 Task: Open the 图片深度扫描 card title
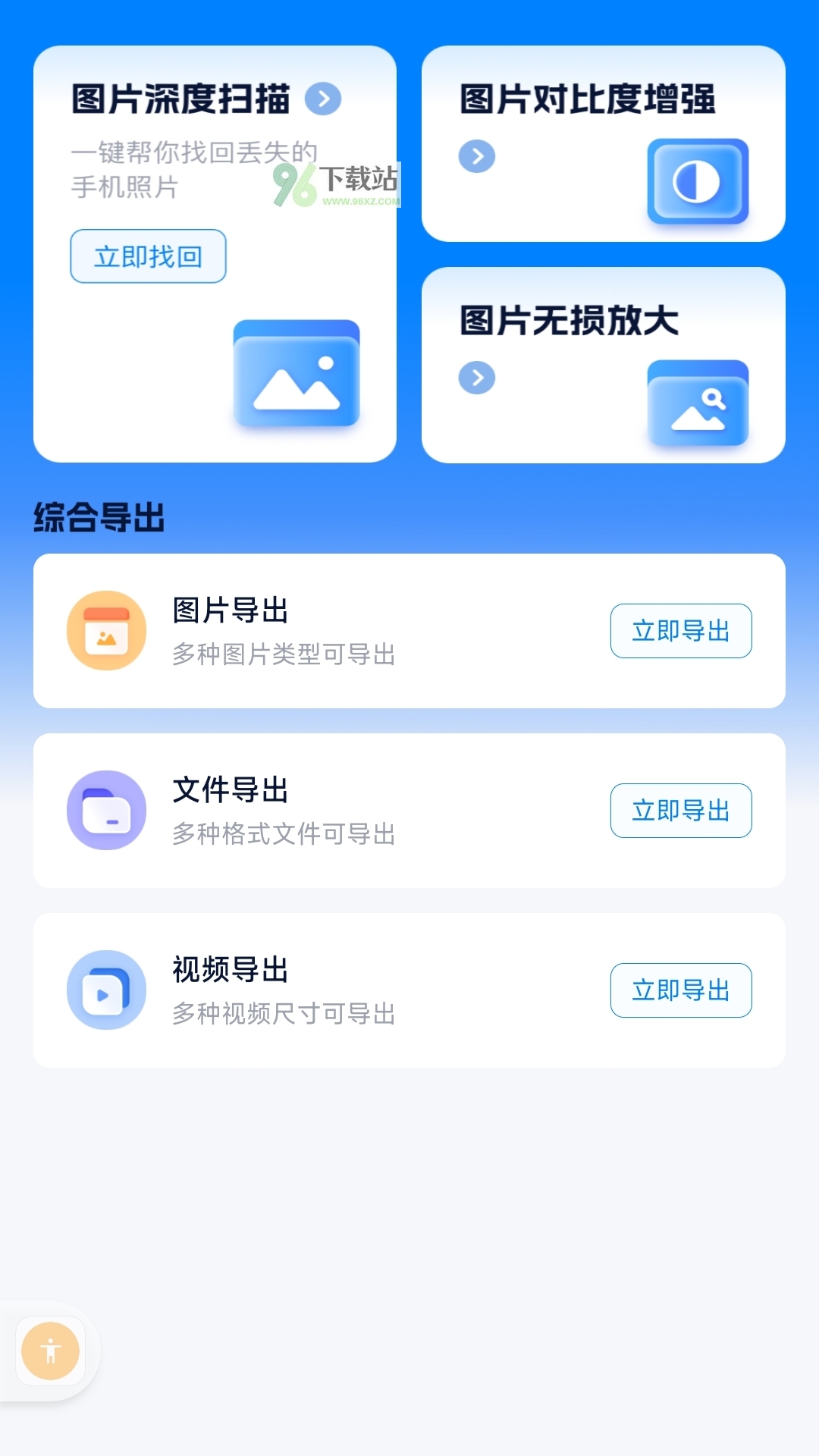click(180, 99)
